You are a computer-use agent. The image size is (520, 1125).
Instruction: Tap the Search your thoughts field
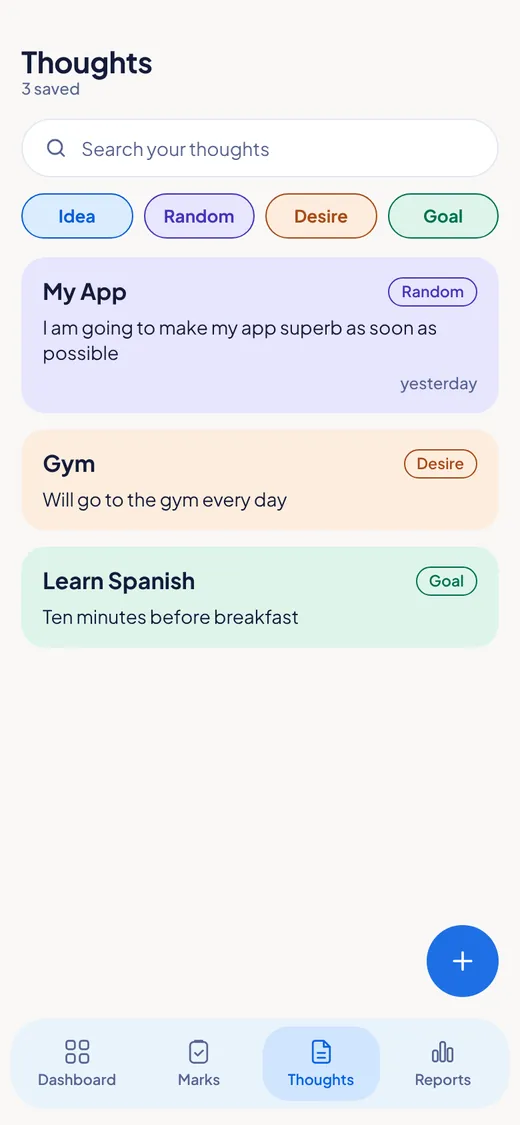coord(260,149)
